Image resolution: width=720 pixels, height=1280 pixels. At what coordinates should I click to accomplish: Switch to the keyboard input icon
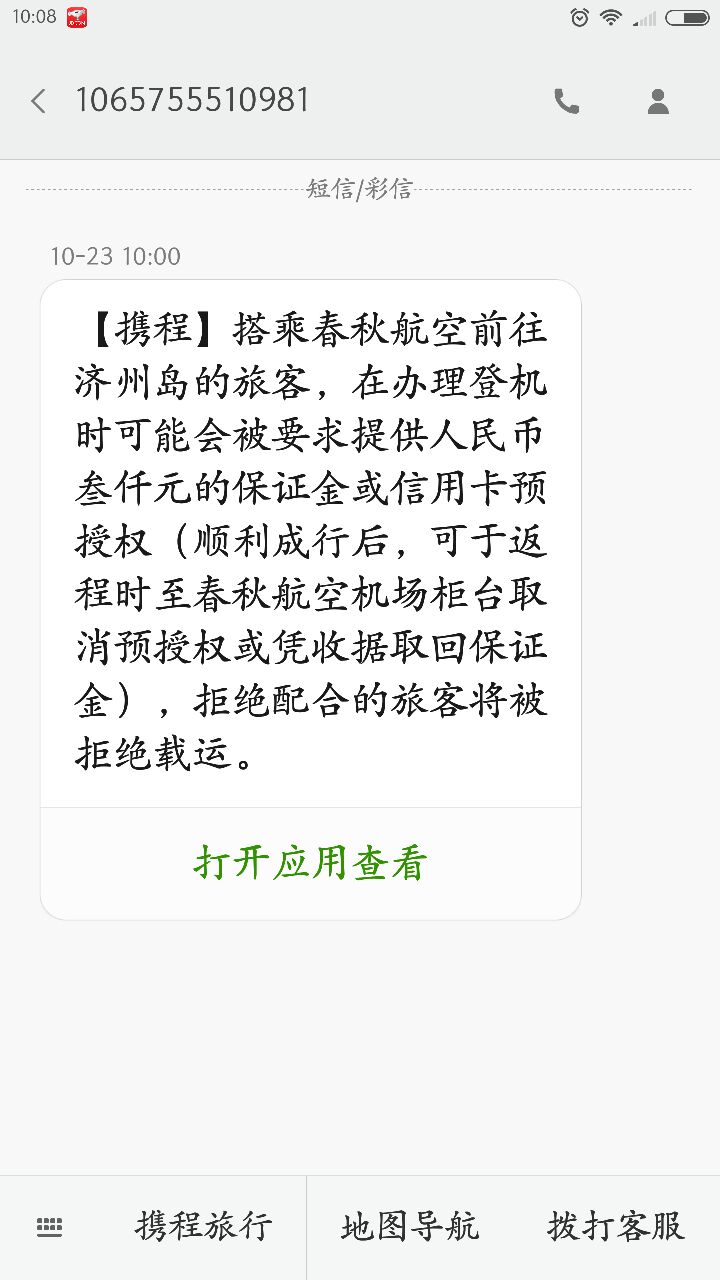[50, 1227]
